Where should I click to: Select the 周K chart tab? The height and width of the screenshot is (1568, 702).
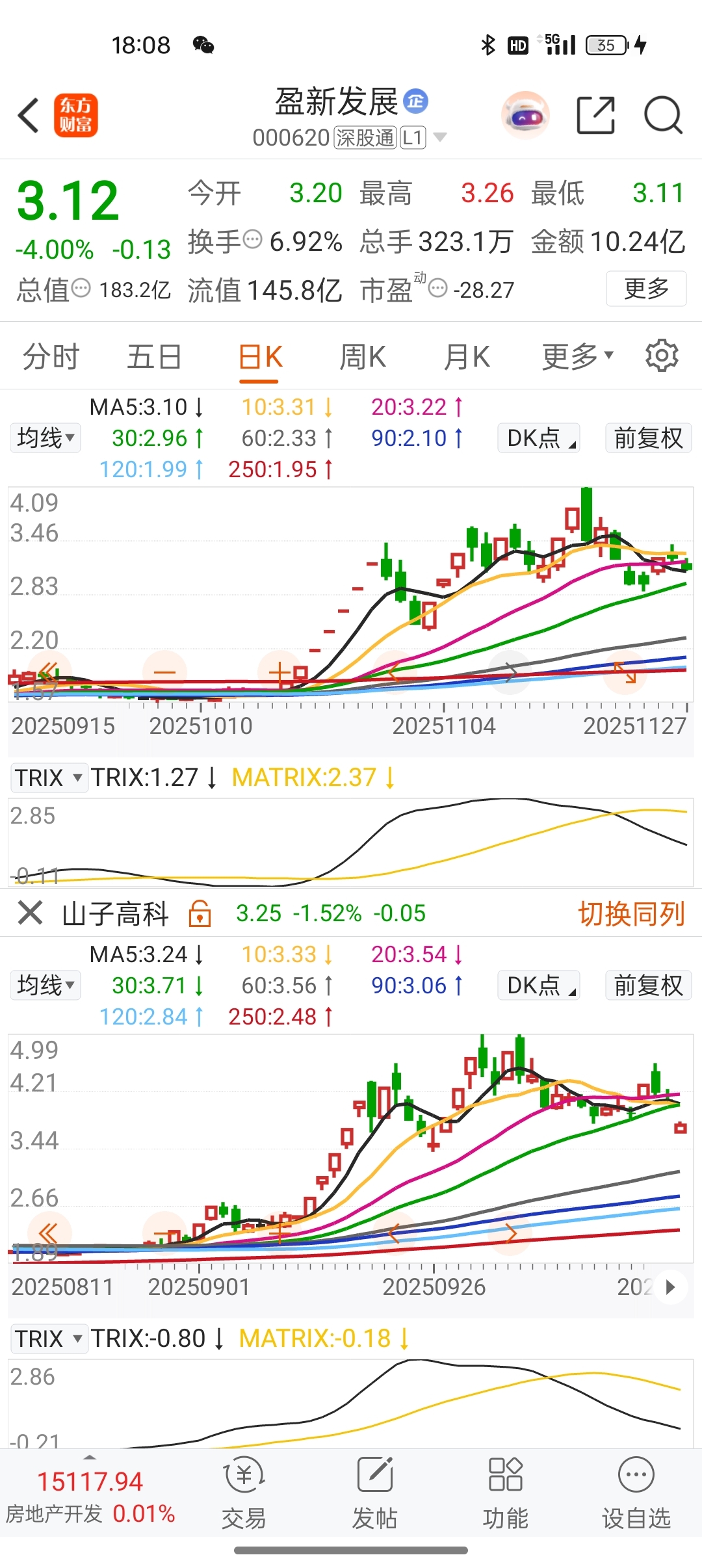point(363,357)
